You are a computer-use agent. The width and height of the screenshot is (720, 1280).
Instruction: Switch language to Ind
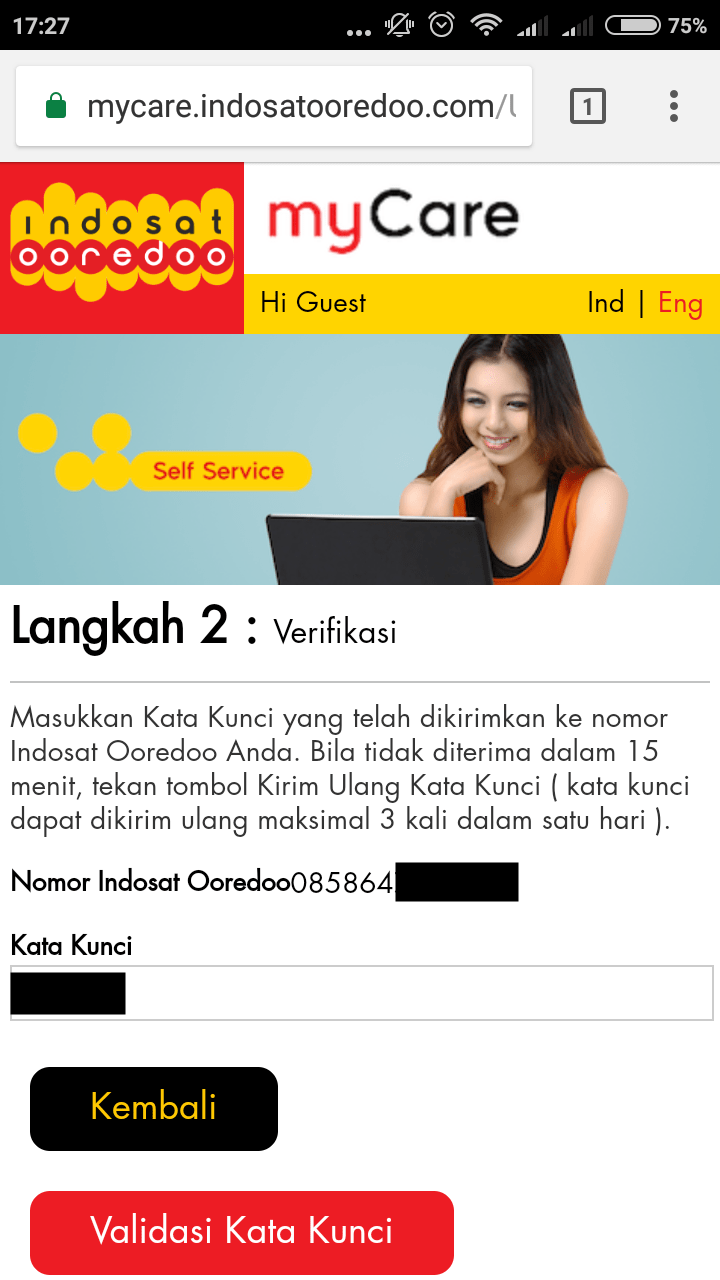point(606,303)
